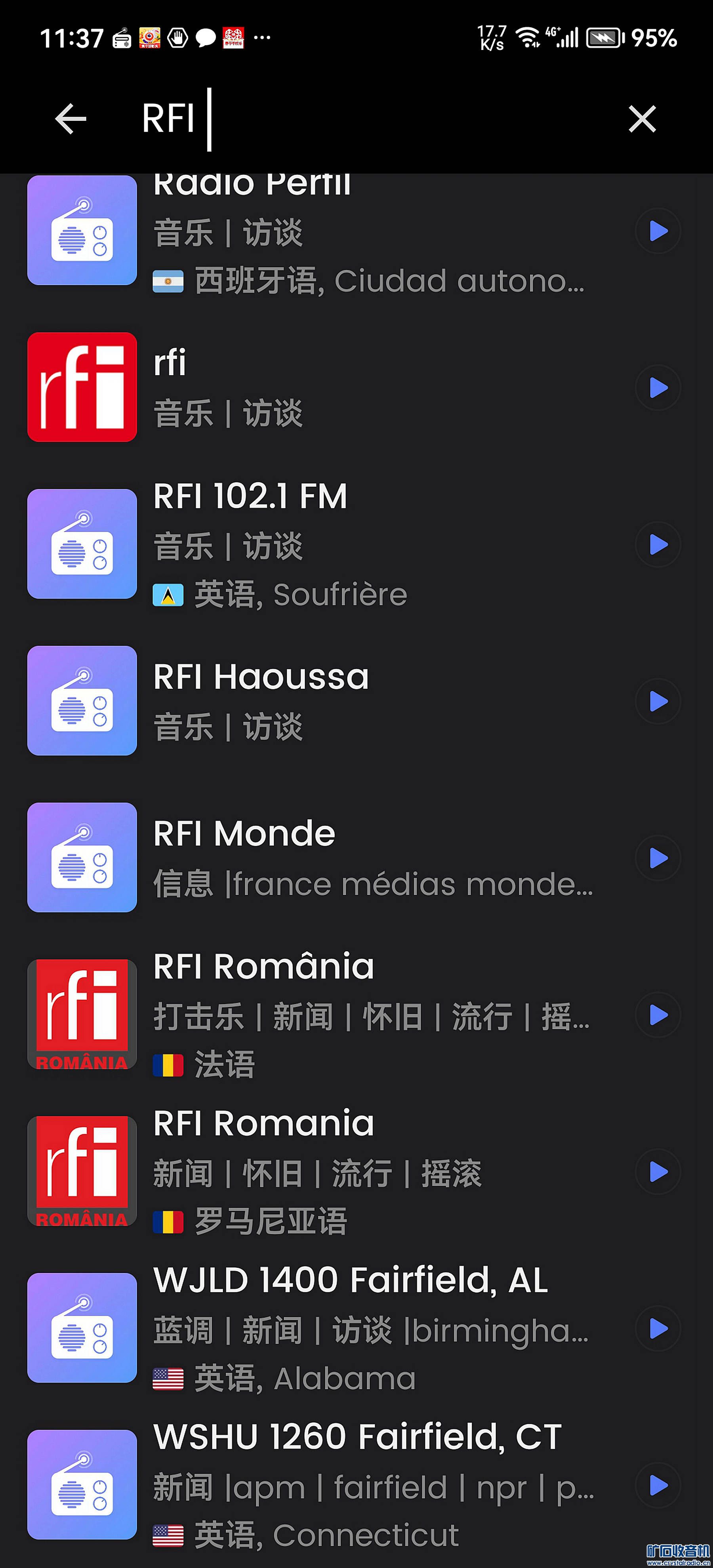Play WJLD 1400 Fairfield, AL
Screen dimensions: 713x1568
point(658,1329)
